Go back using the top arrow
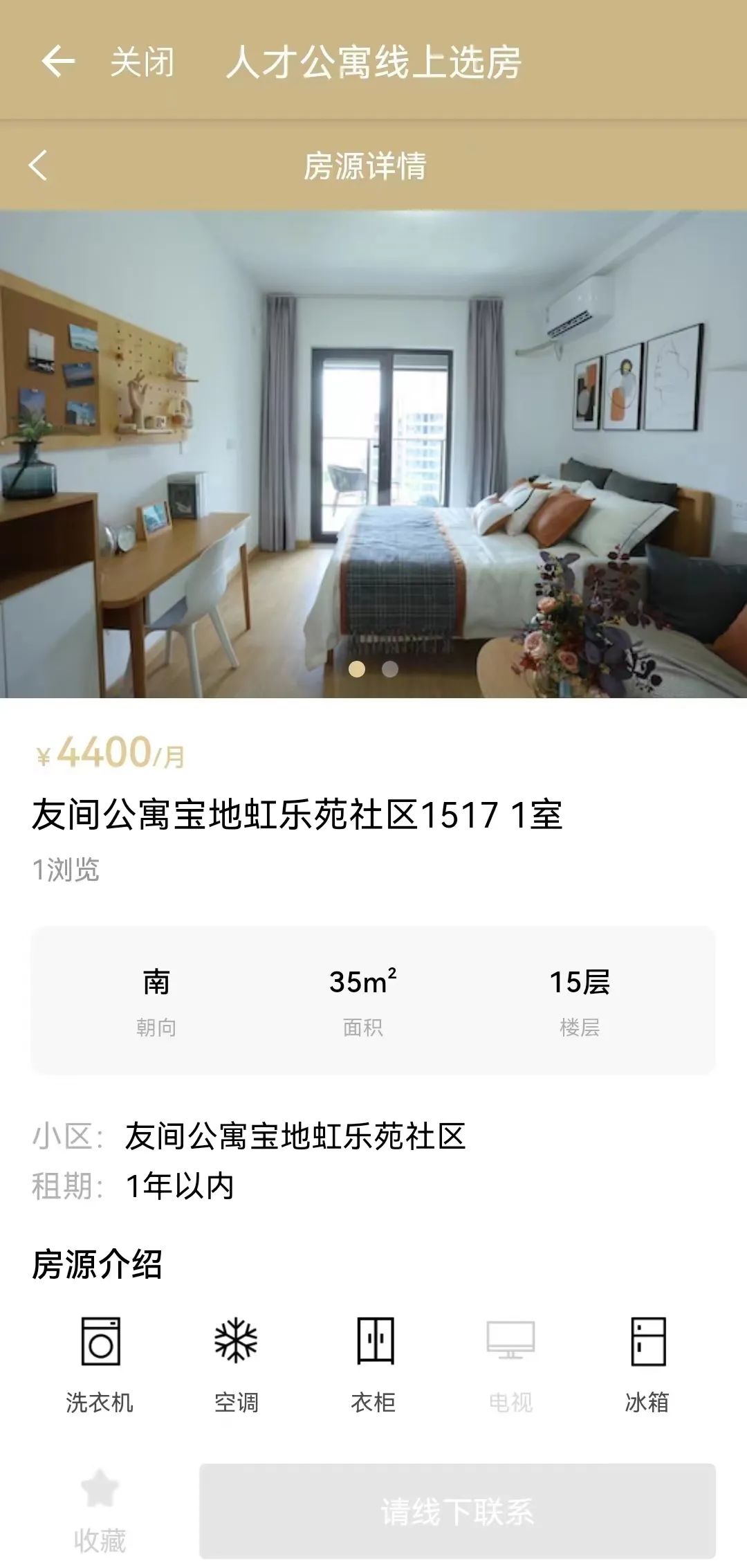Viewport: 747px width, 1568px height. [x=58, y=62]
